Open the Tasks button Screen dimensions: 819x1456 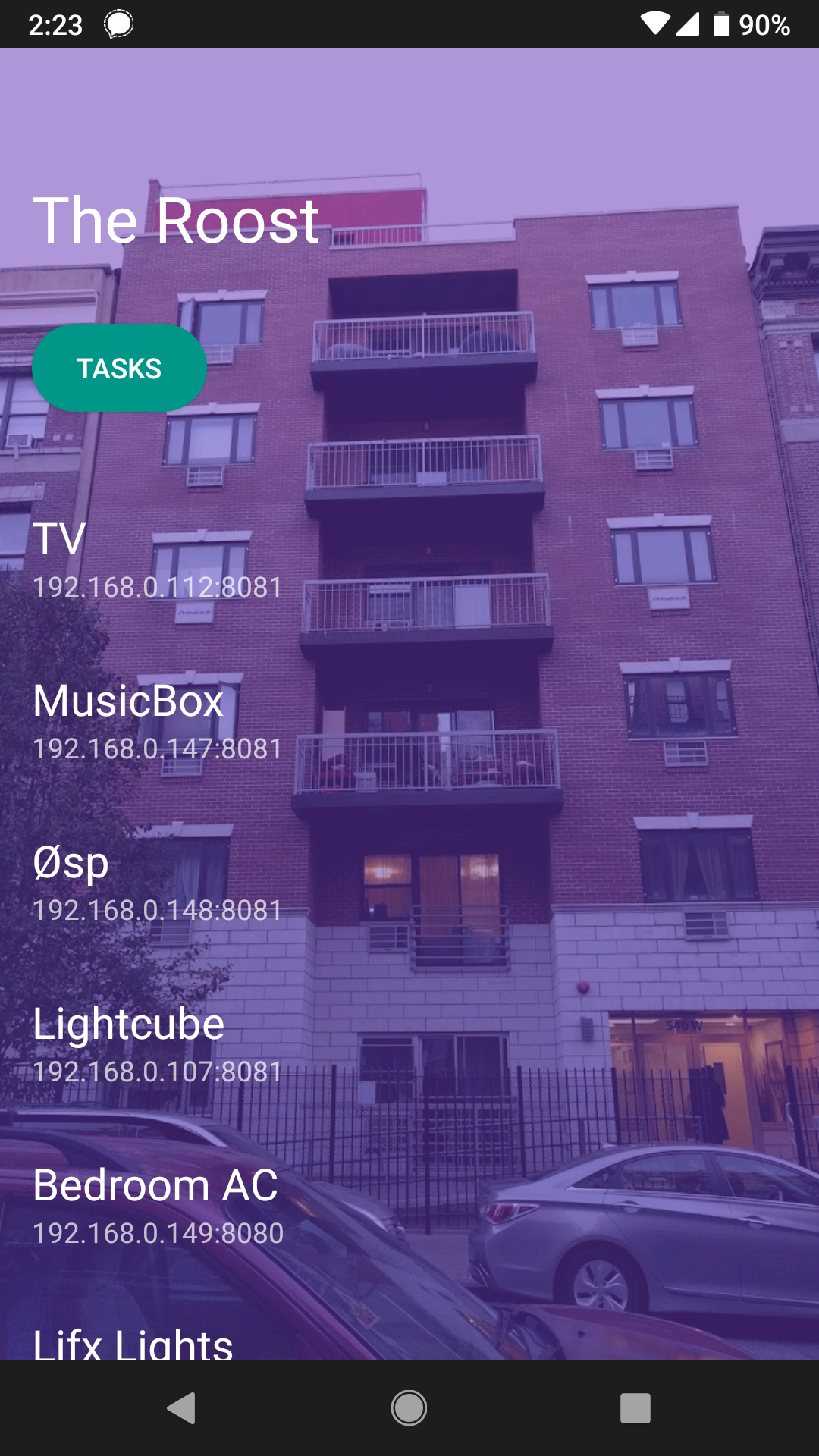[119, 369]
